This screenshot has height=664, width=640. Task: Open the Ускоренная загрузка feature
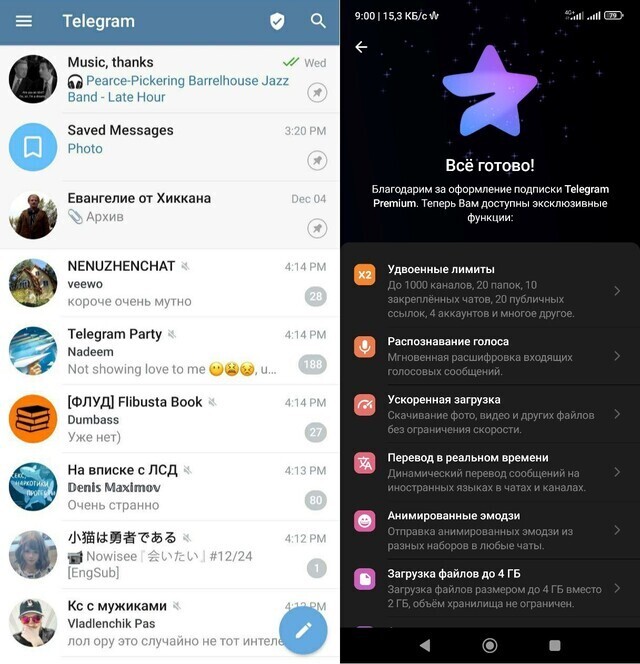click(x=489, y=413)
